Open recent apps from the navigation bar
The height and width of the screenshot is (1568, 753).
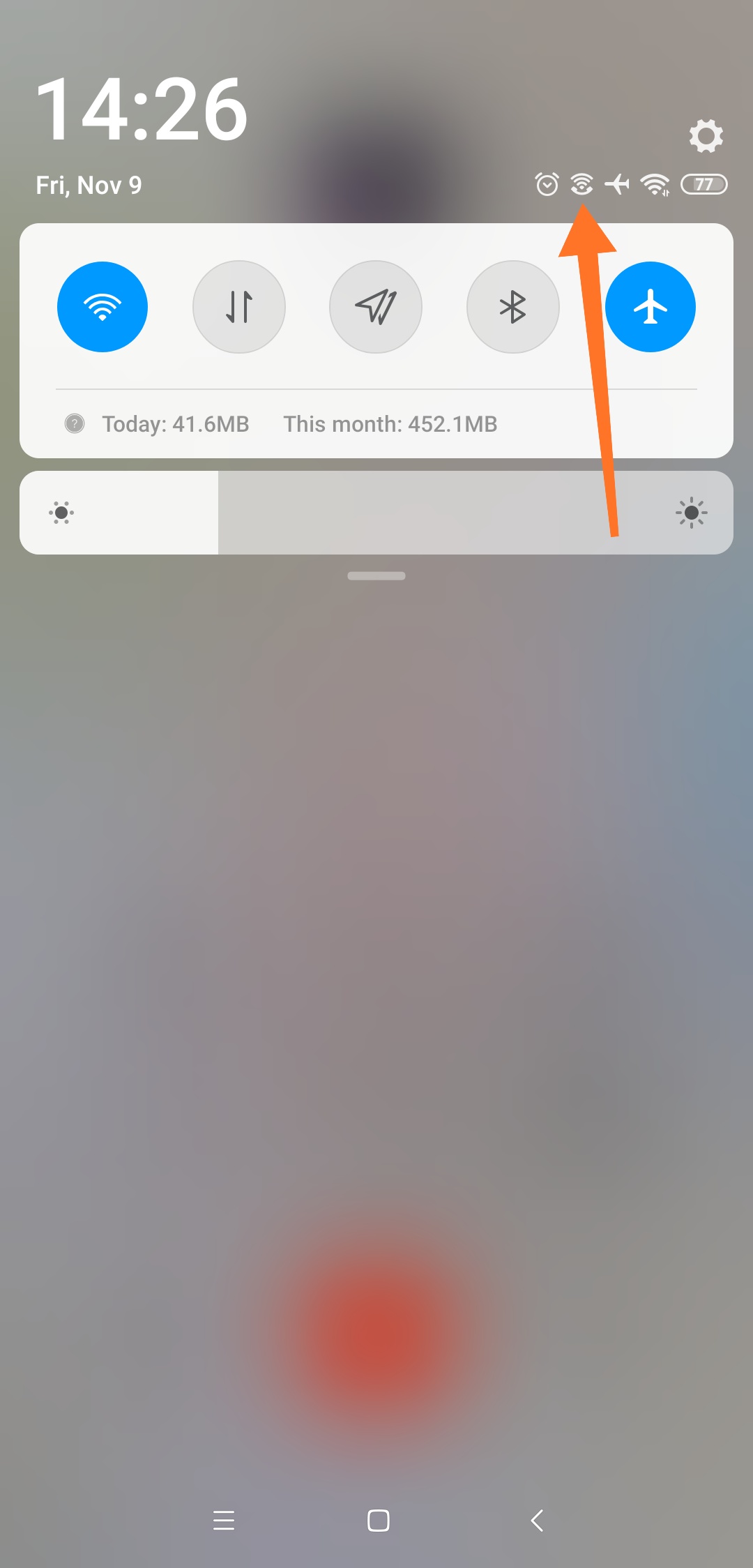[224, 1521]
